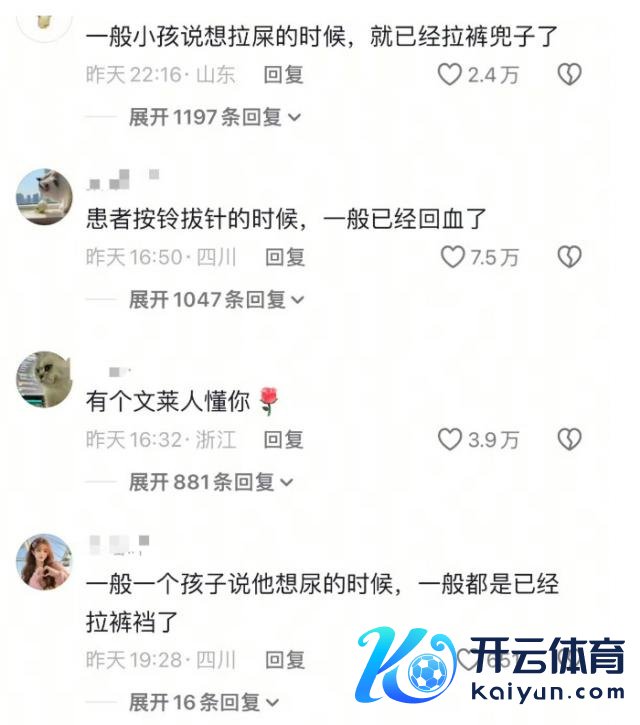Expand 展开1197条回复
Viewport: 640px width, 725px height.
pos(215,117)
